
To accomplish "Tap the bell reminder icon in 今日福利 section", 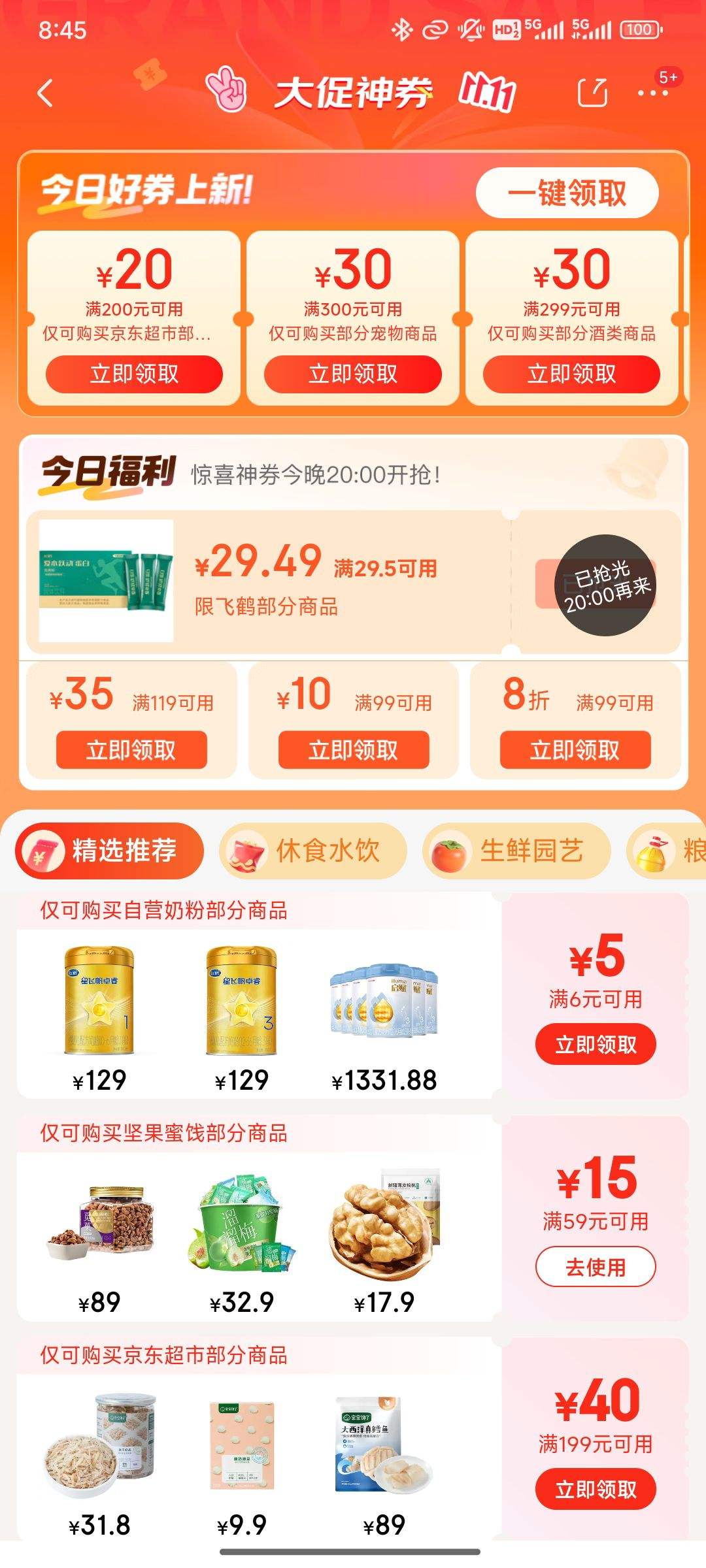I will pyautogui.click(x=633, y=467).
